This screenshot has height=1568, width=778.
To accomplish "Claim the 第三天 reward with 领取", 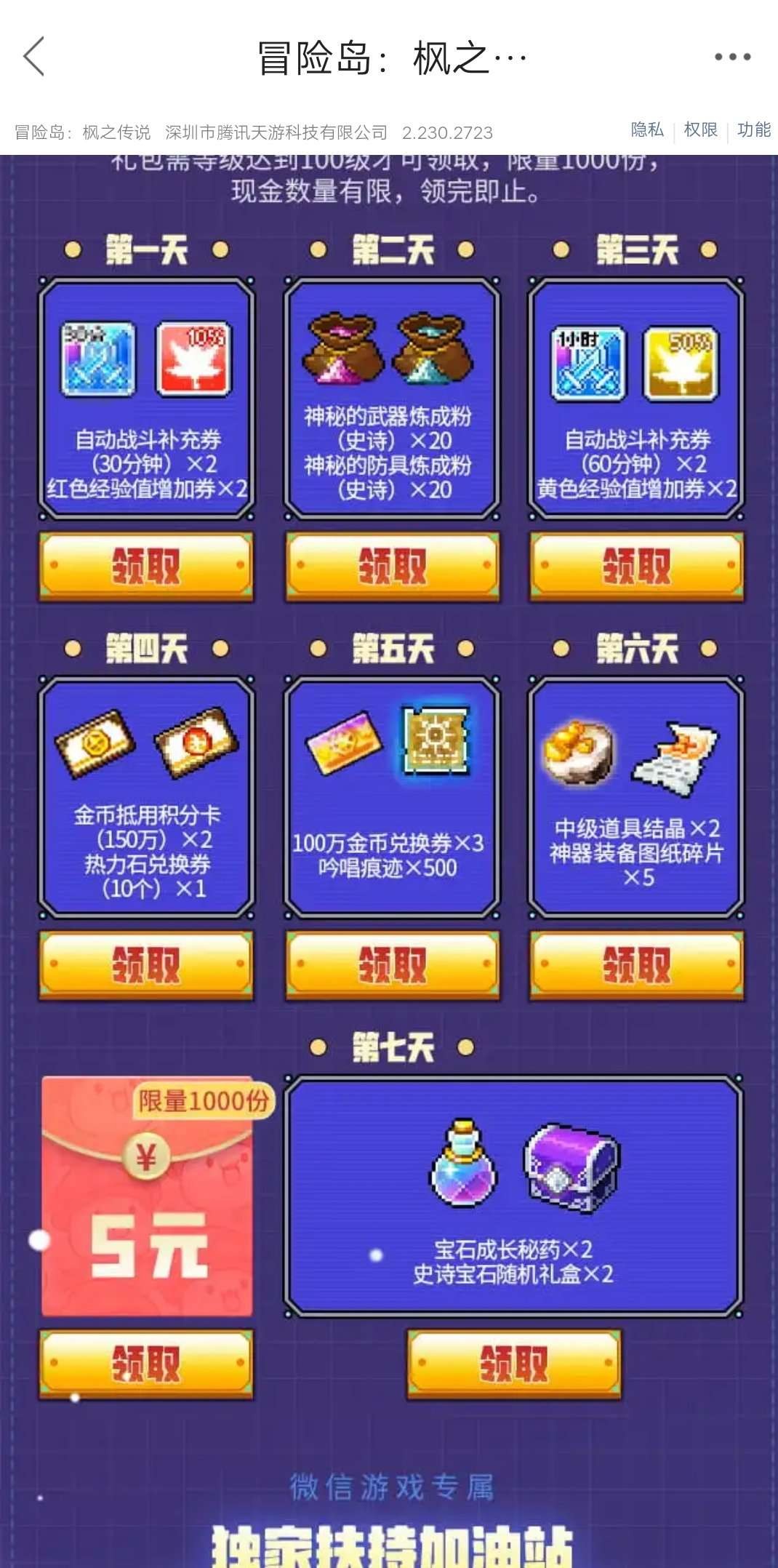I will [637, 567].
